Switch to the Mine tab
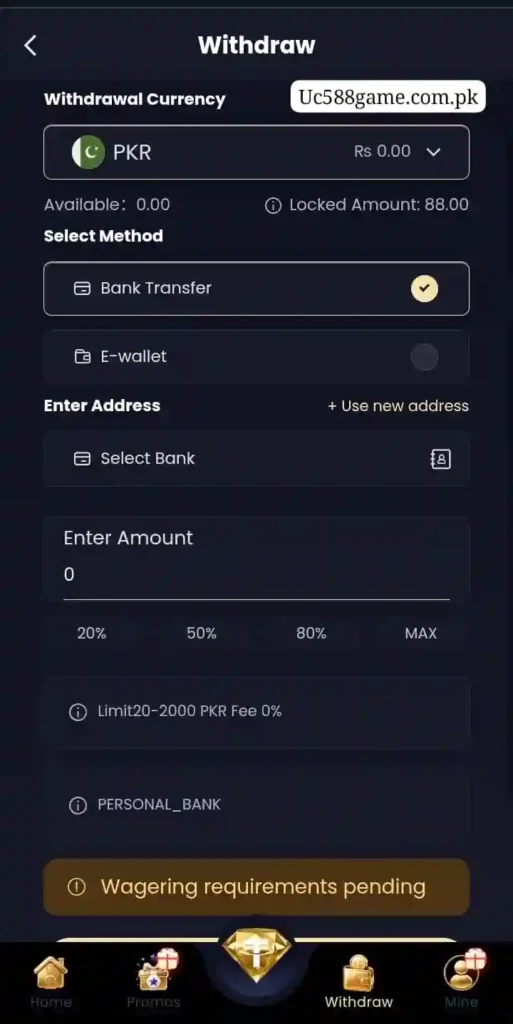Viewport: 513px width, 1024px height. (461, 982)
